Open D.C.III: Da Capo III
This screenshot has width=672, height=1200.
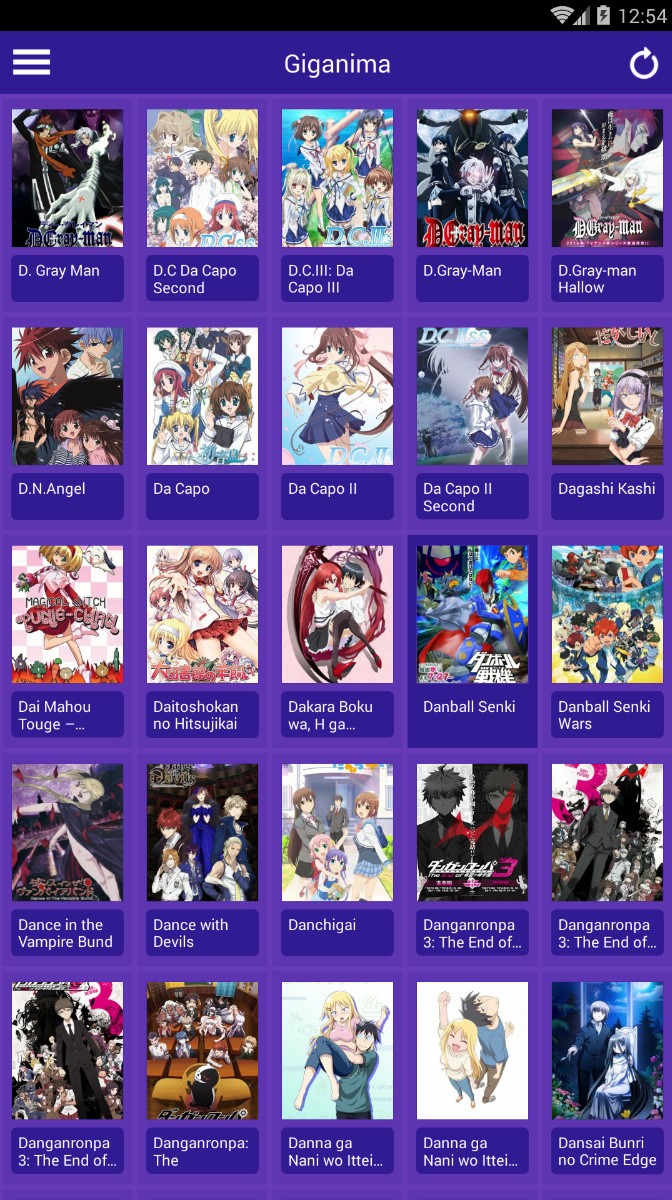(337, 205)
